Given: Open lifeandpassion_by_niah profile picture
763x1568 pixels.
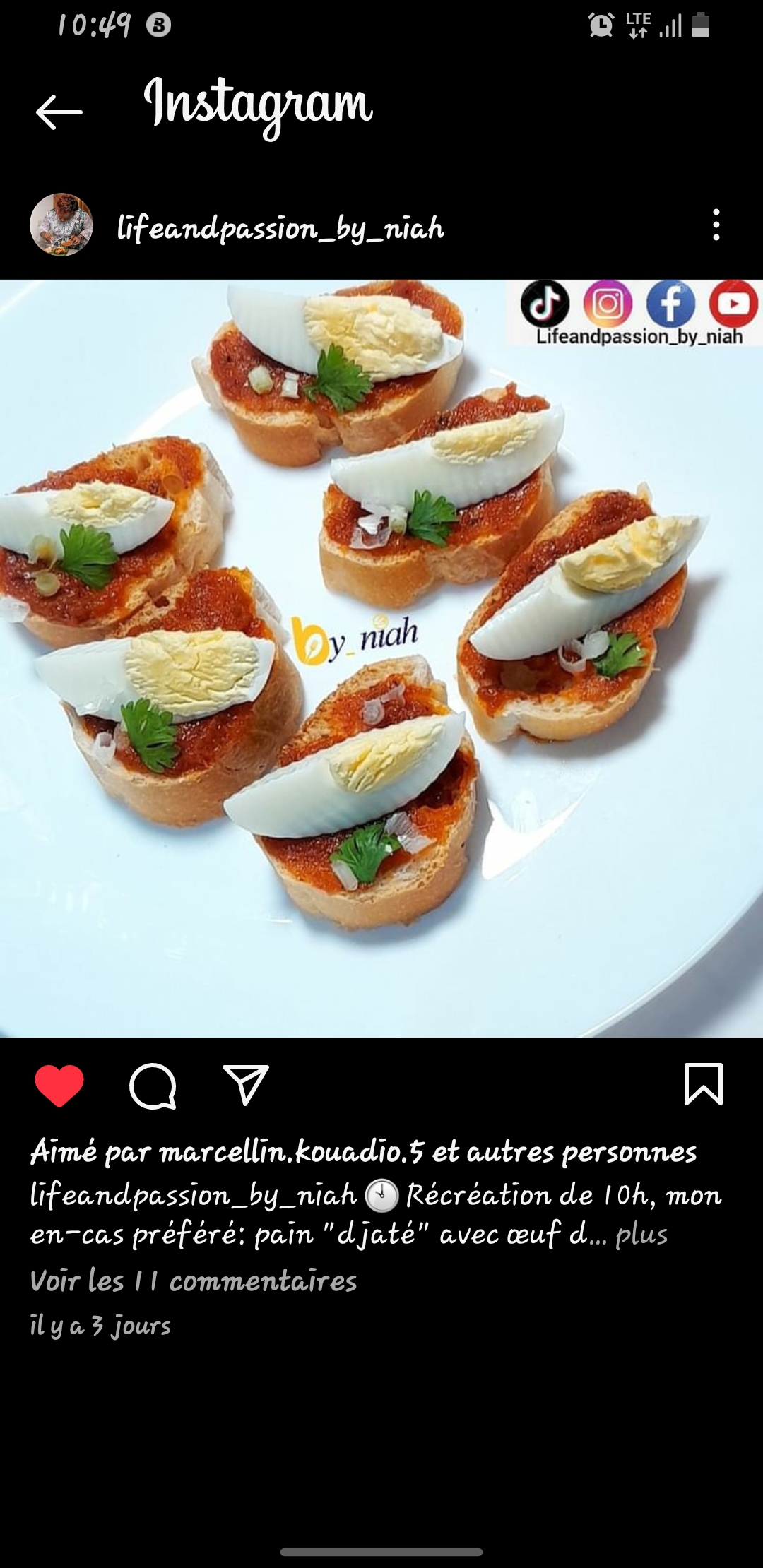Looking at the screenshot, I should (61, 225).
